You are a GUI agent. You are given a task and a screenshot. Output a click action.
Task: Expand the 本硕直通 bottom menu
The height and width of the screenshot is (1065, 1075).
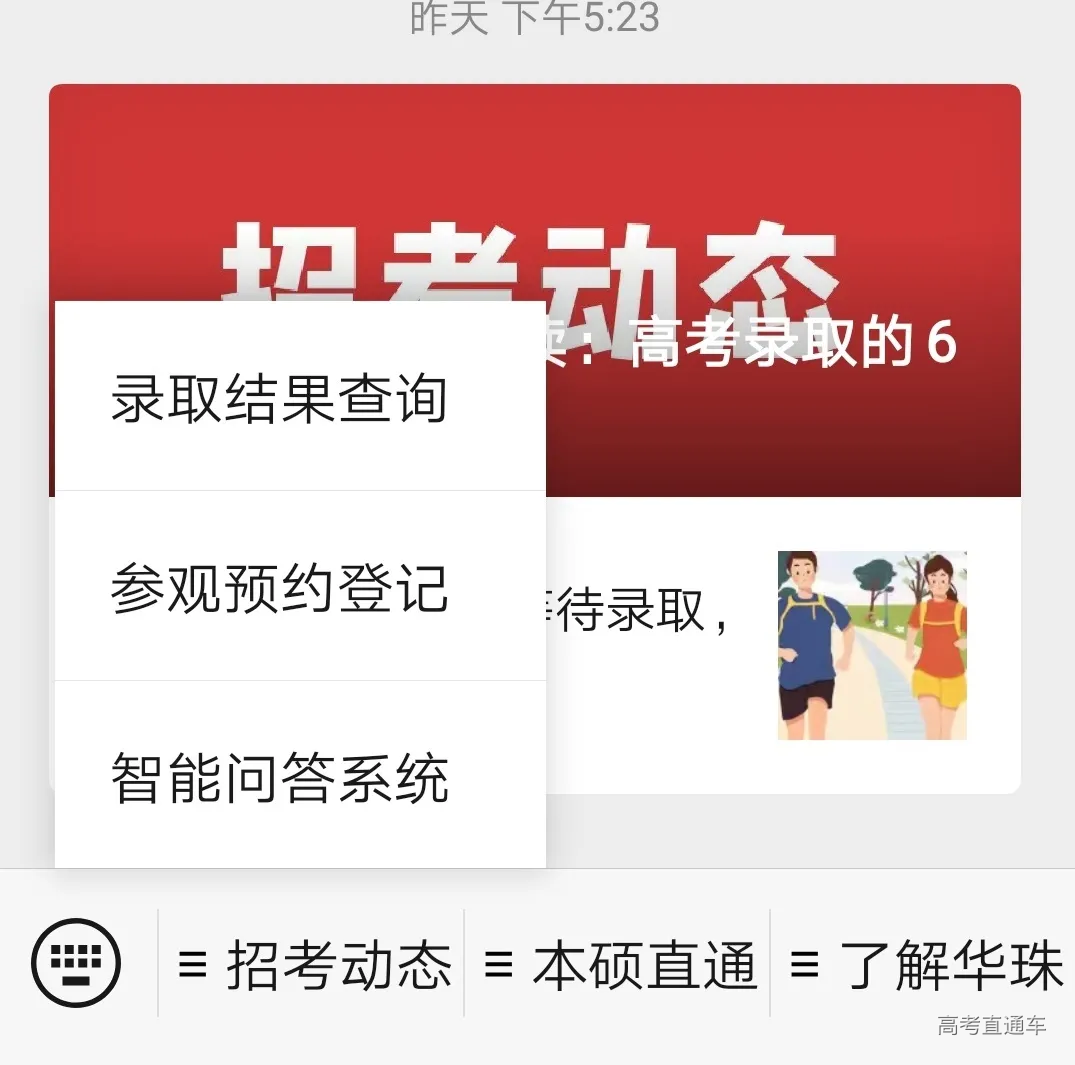pos(618,964)
